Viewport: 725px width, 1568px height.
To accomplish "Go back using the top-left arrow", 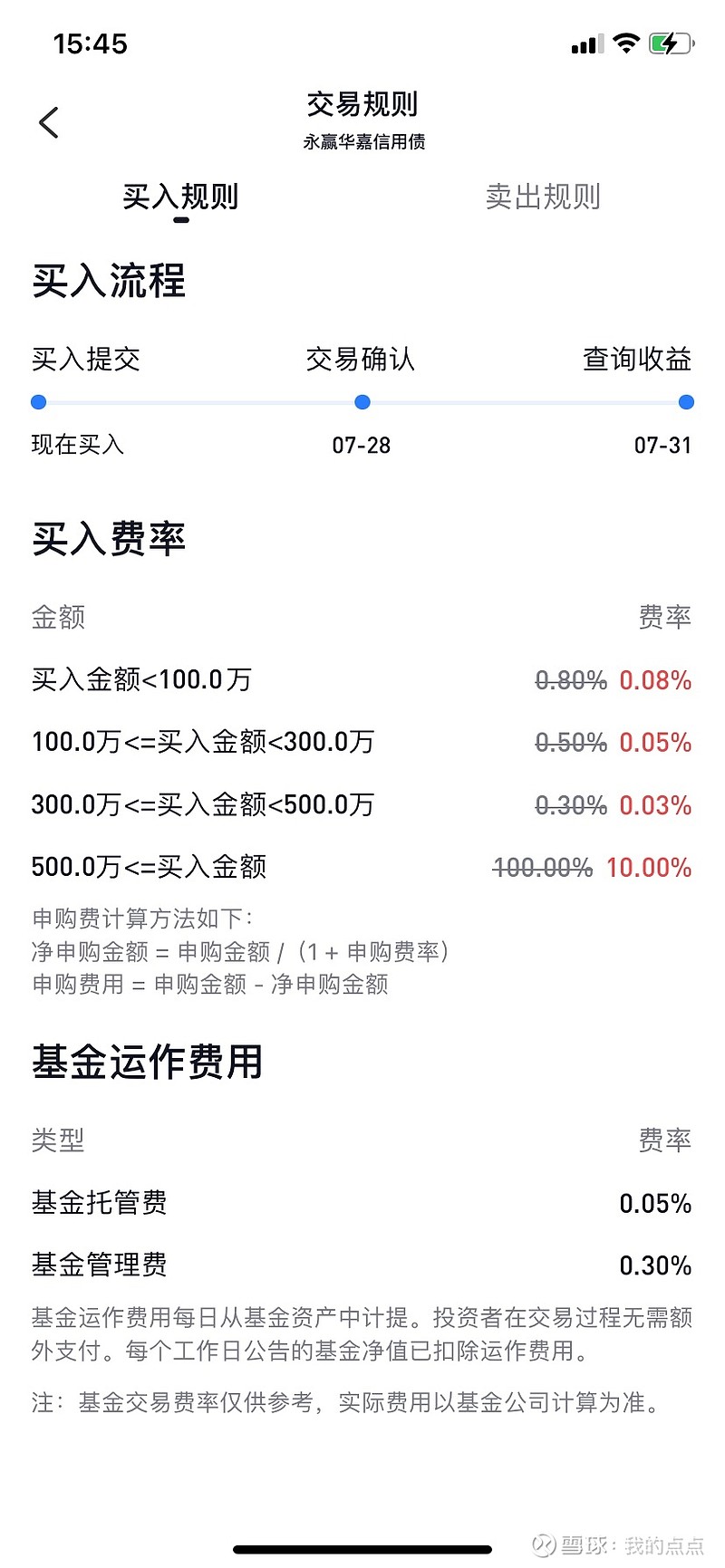I will 49,122.
